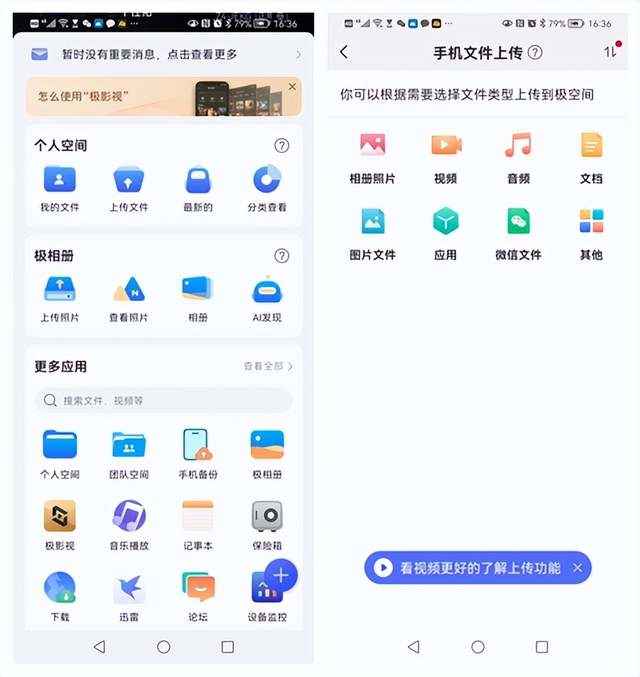Open the 手机备份 app
Image resolution: width=640 pixels, height=677 pixels.
[x=198, y=454]
